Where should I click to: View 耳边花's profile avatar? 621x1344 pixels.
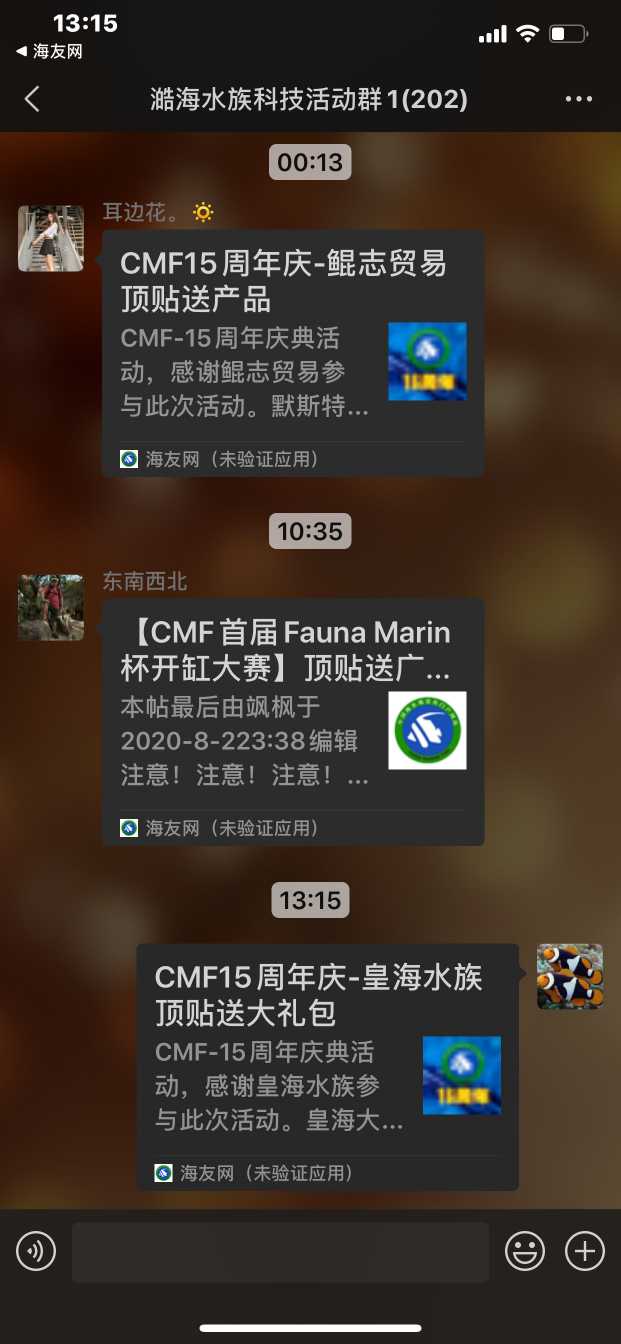[x=51, y=239]
